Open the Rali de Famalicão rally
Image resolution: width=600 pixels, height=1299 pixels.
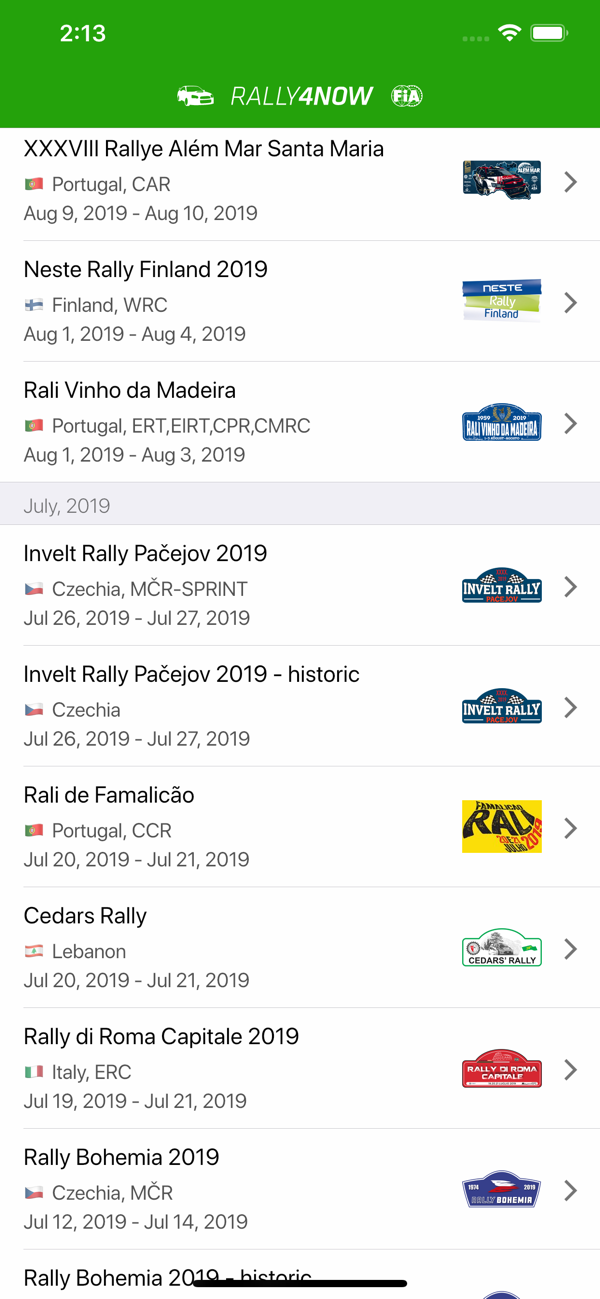tap(300, 827)
